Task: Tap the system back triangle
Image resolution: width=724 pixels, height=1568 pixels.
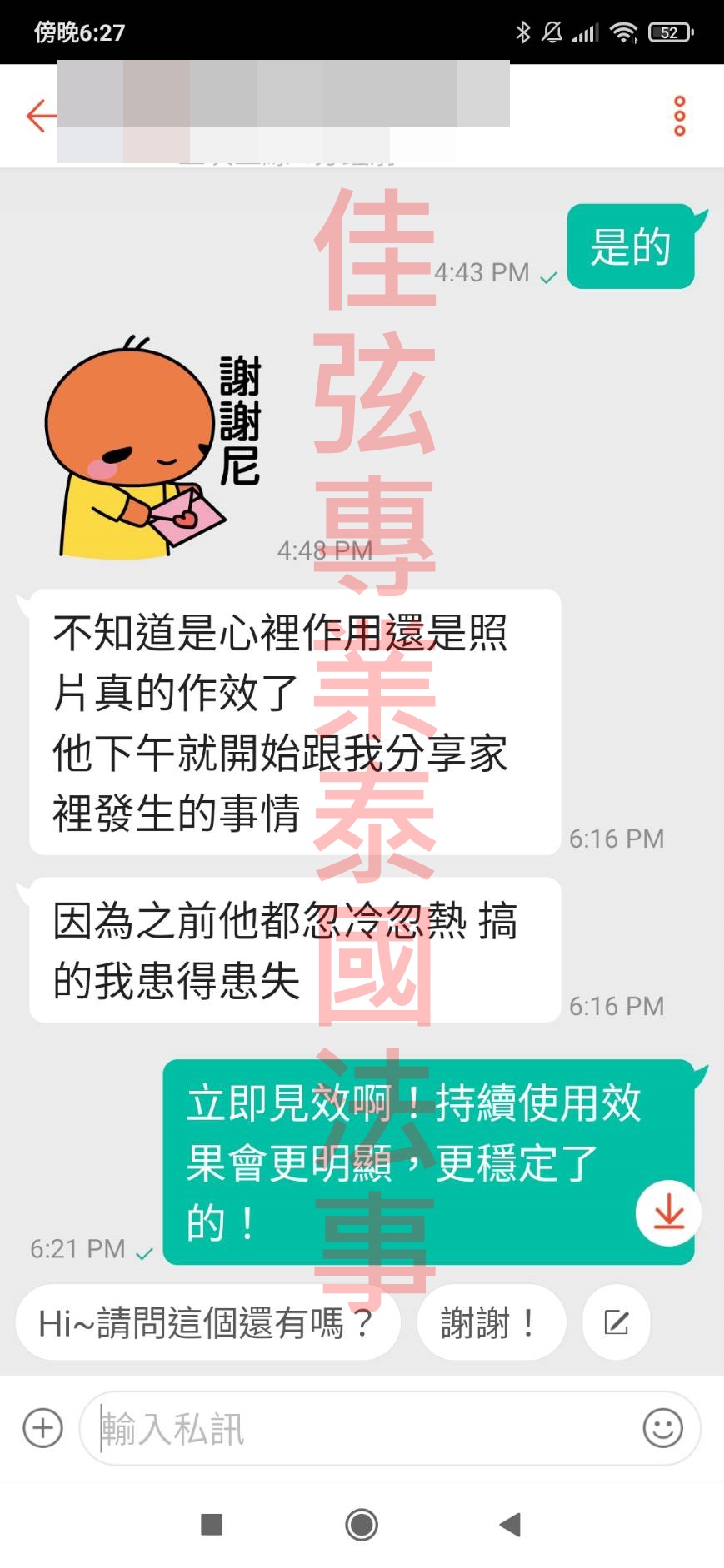Action: 510,1525
